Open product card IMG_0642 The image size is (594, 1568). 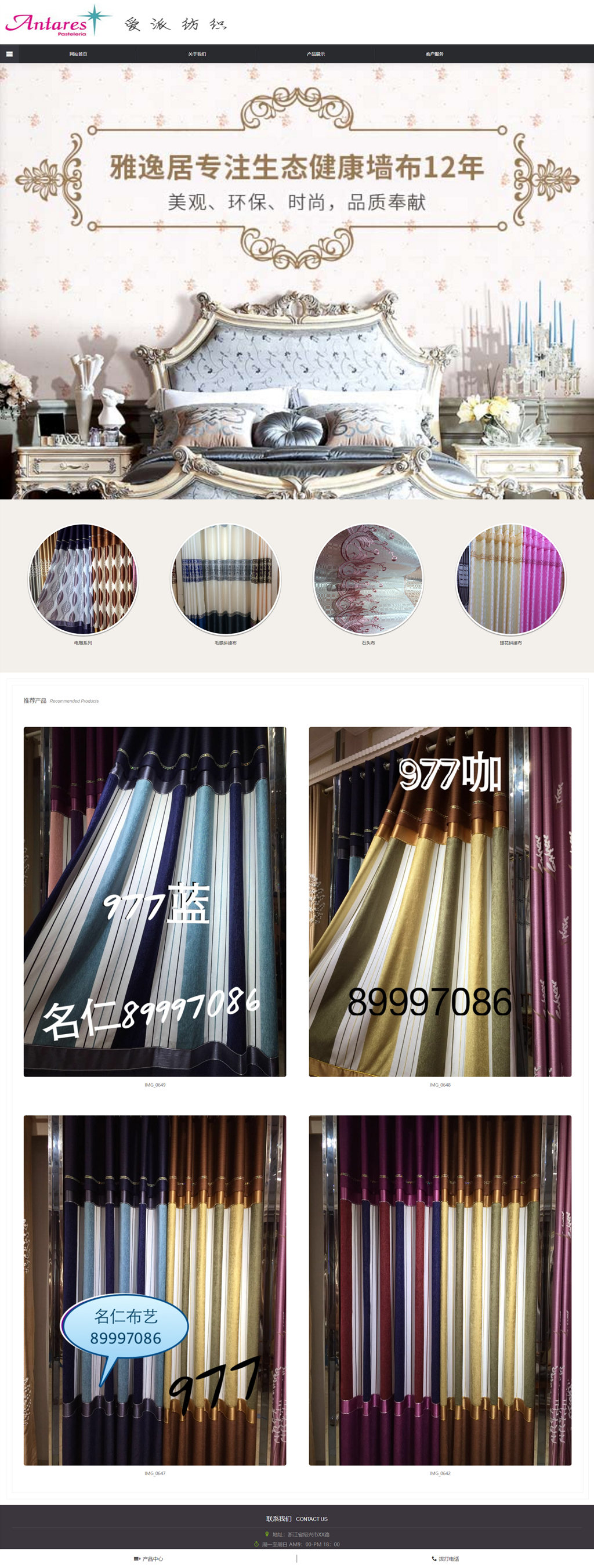pyautogui.click(x=440, y=1289)
